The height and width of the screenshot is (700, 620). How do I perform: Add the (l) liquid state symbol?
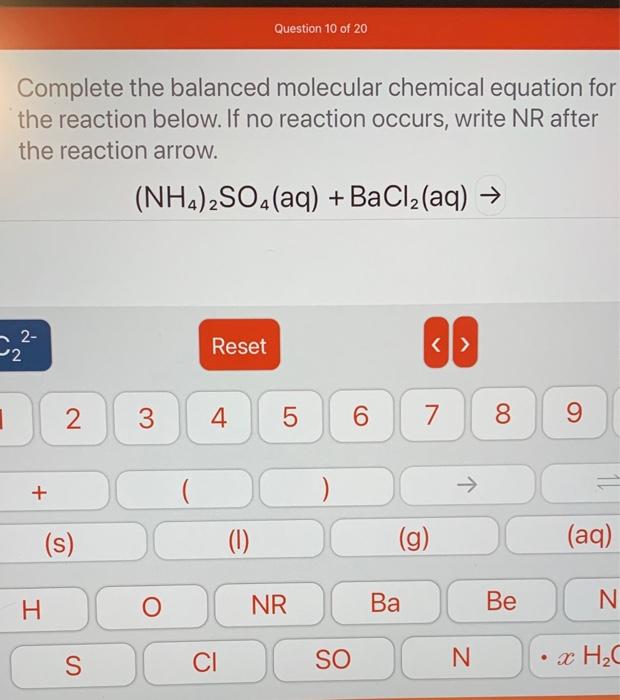(x=238, y=543)
